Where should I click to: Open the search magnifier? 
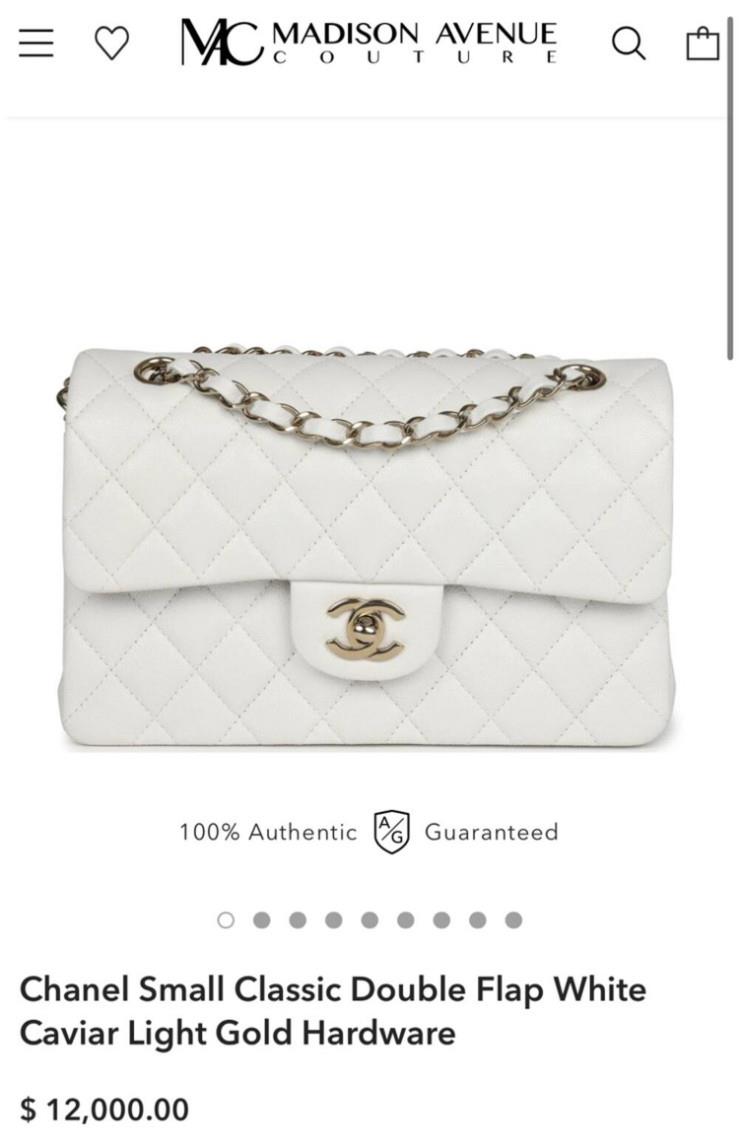tap(628, 43)
